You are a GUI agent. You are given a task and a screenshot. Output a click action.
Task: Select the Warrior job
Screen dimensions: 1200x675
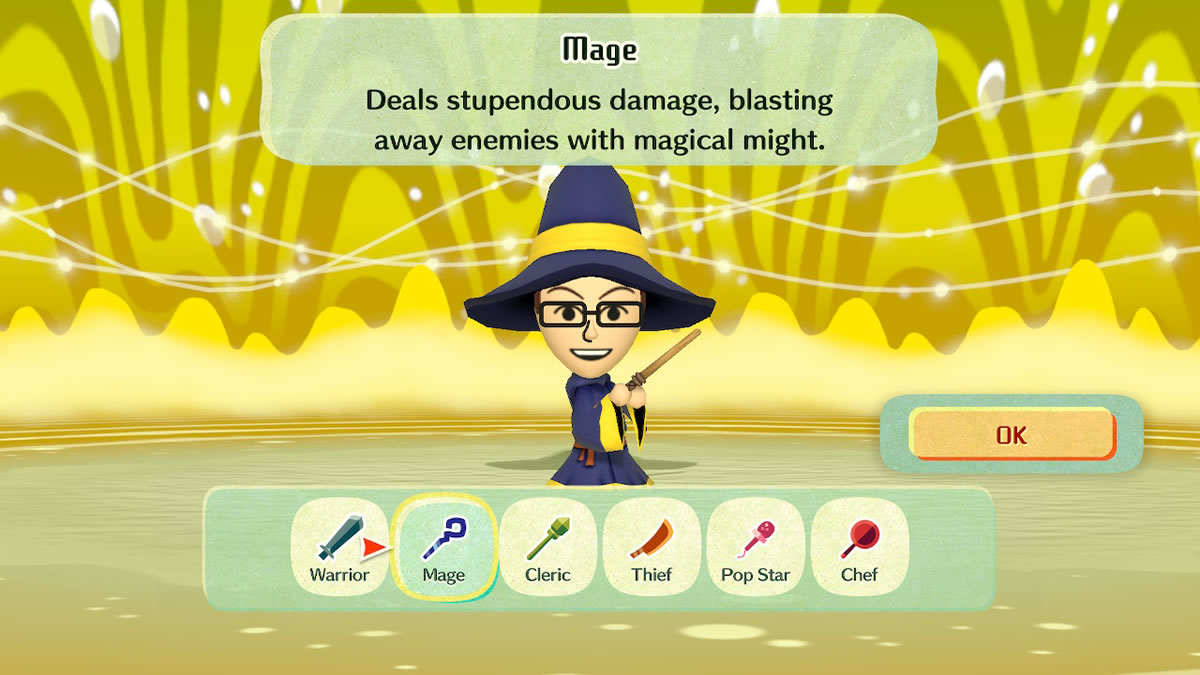[x=339, y=548]
